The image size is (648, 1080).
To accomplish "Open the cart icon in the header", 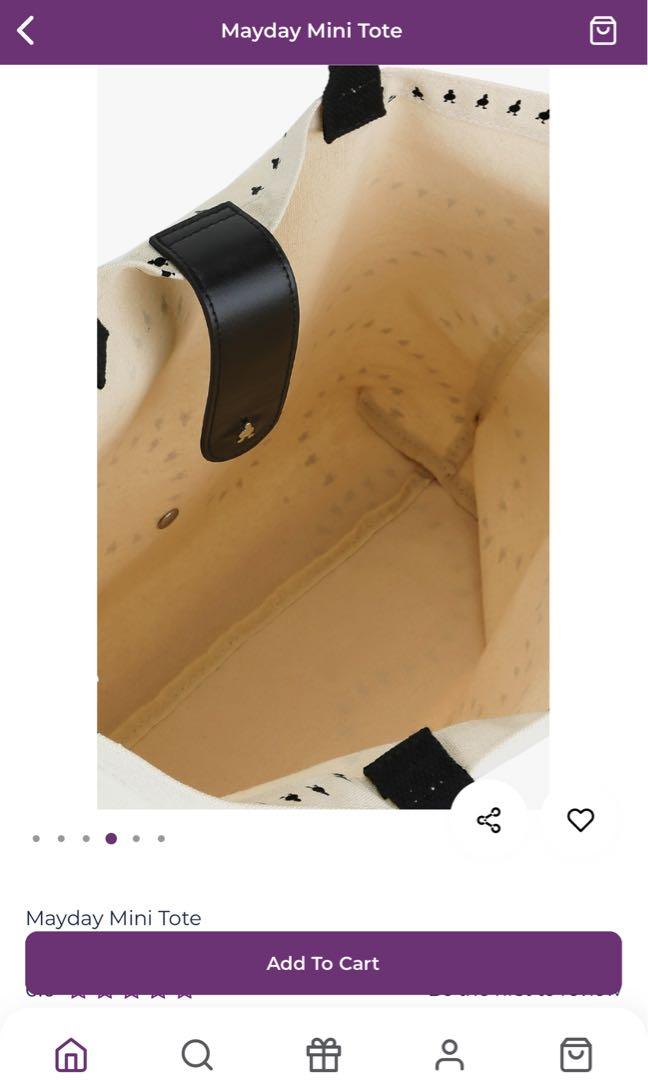I will coord(602,31).
